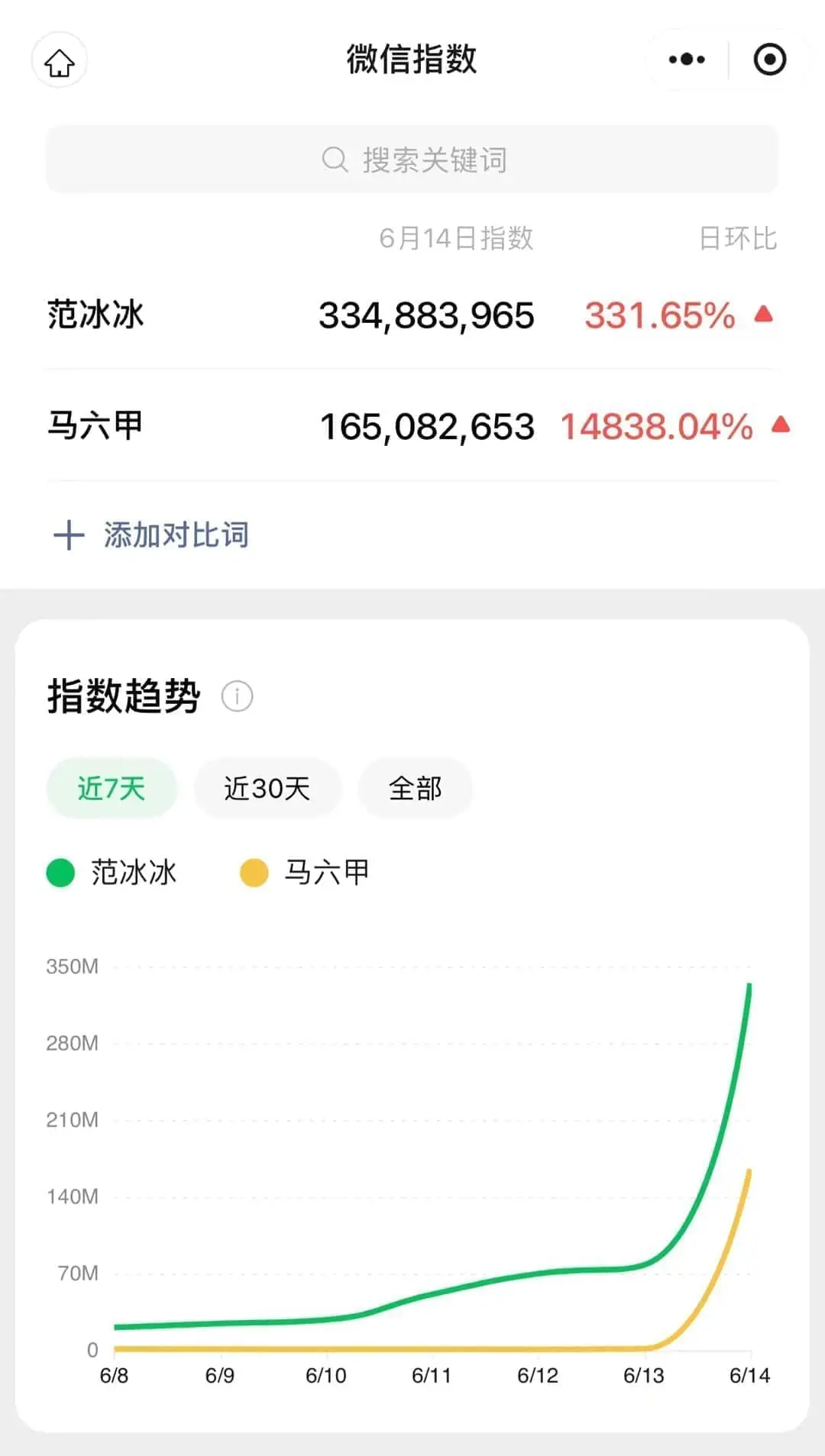This screenshot has width=825, height=1456.
Task: Add a comparison keyword via 添加对比词
Action: click(151, 535)
